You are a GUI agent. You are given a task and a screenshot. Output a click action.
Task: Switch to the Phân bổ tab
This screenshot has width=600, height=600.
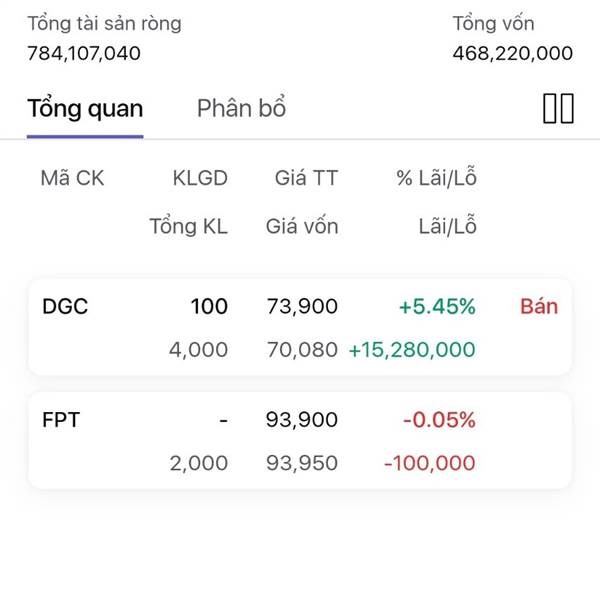tap(241, 108)
